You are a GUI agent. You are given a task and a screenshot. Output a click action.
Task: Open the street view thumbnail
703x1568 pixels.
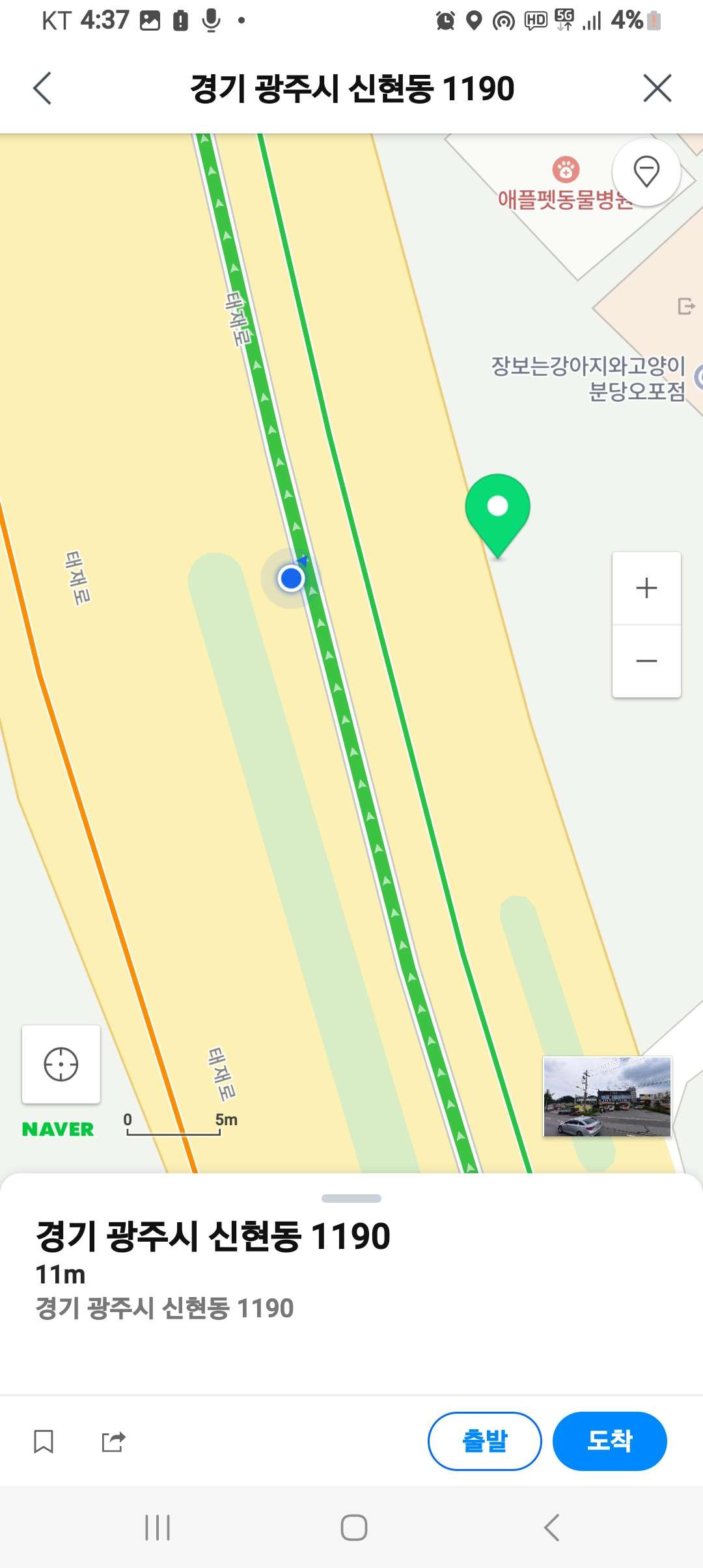pyautogui.click(x=607, y=1097)
